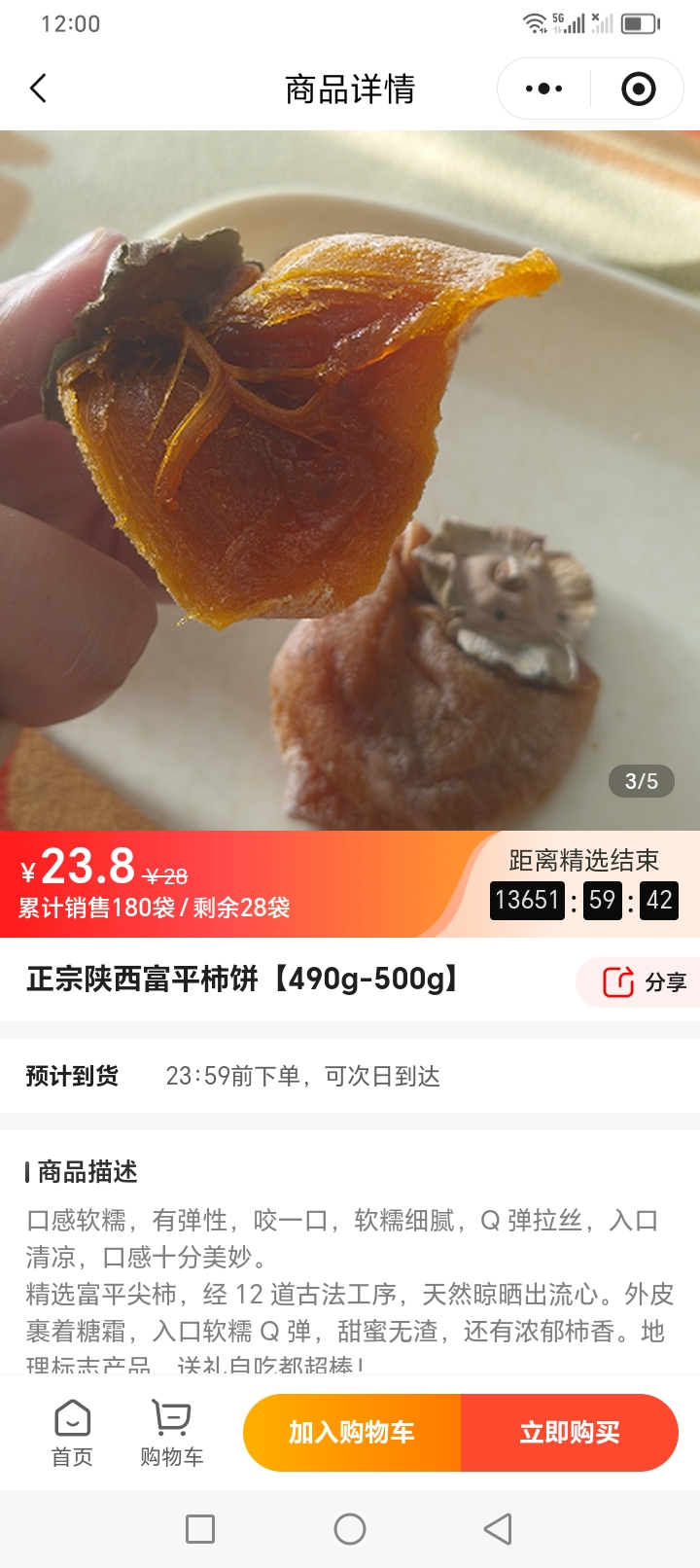Screen dimensions: 700x1568
Task: Buy the persimmon cakes now
Action: click(570, 1433)
